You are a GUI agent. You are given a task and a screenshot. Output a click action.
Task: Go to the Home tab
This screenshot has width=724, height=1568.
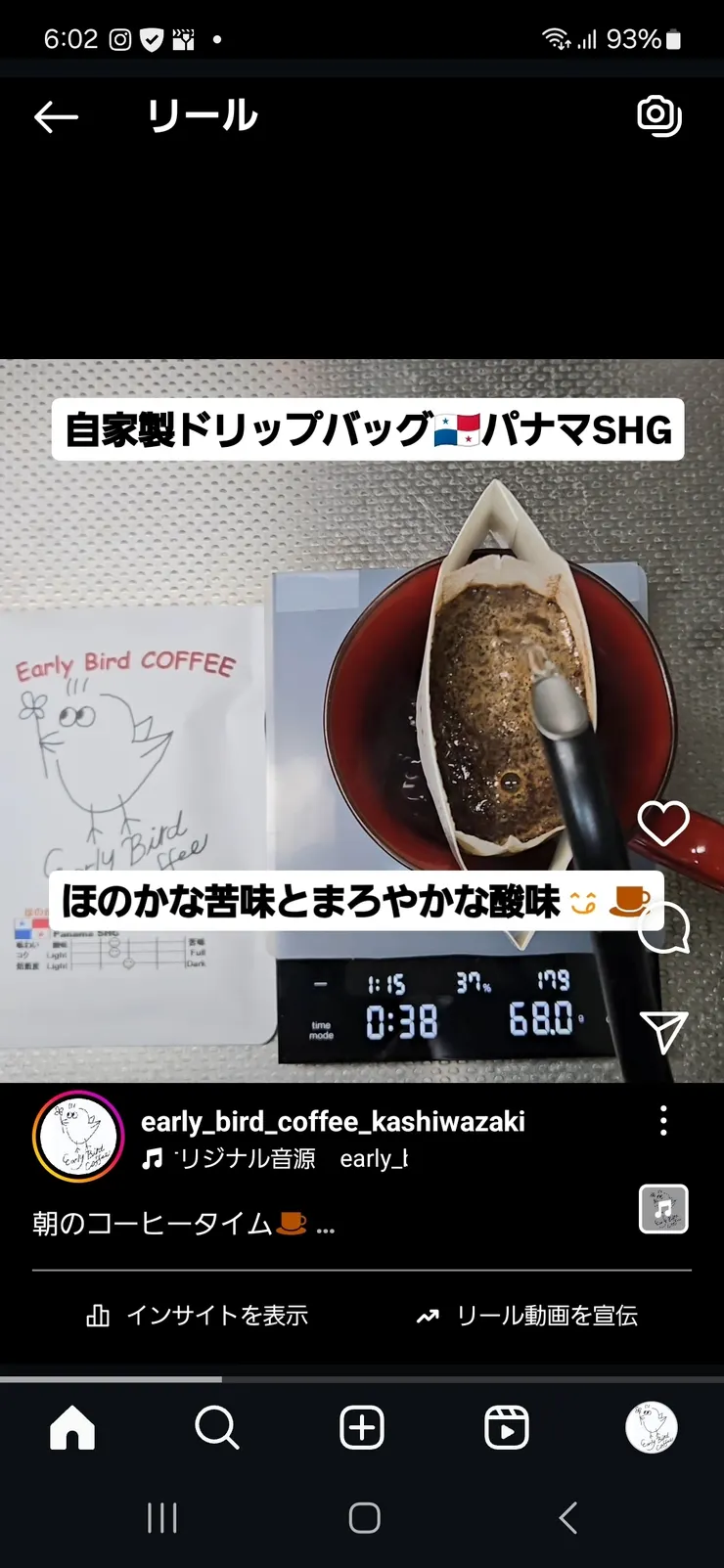pos(72,1428)
